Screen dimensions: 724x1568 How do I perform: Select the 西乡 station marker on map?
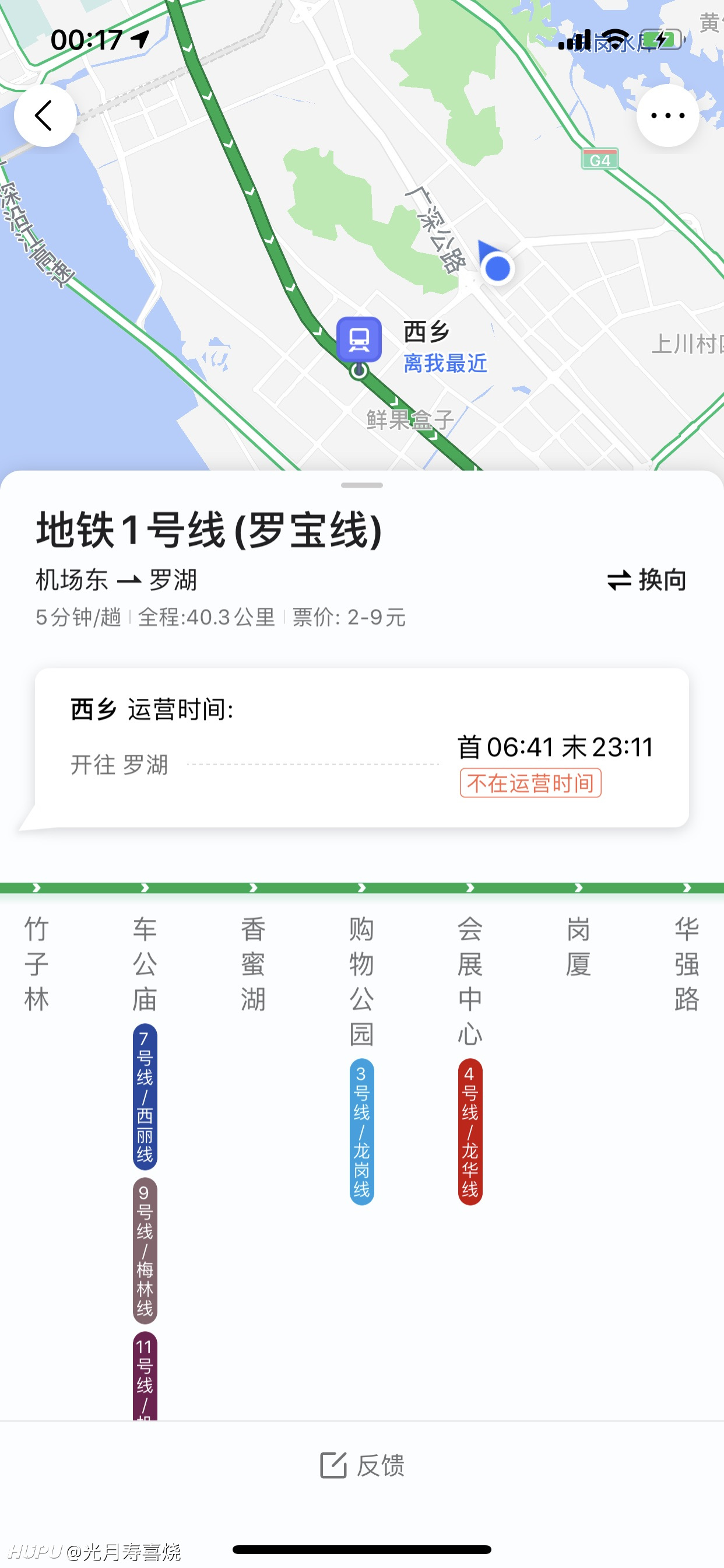pos(359,339)
